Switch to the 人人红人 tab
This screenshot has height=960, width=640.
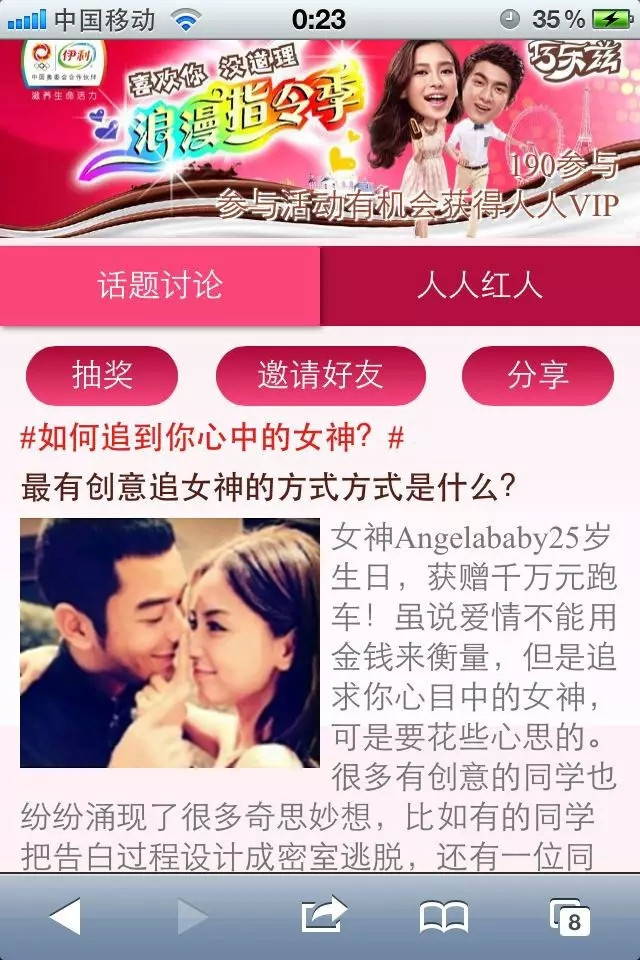click(480, 286)
